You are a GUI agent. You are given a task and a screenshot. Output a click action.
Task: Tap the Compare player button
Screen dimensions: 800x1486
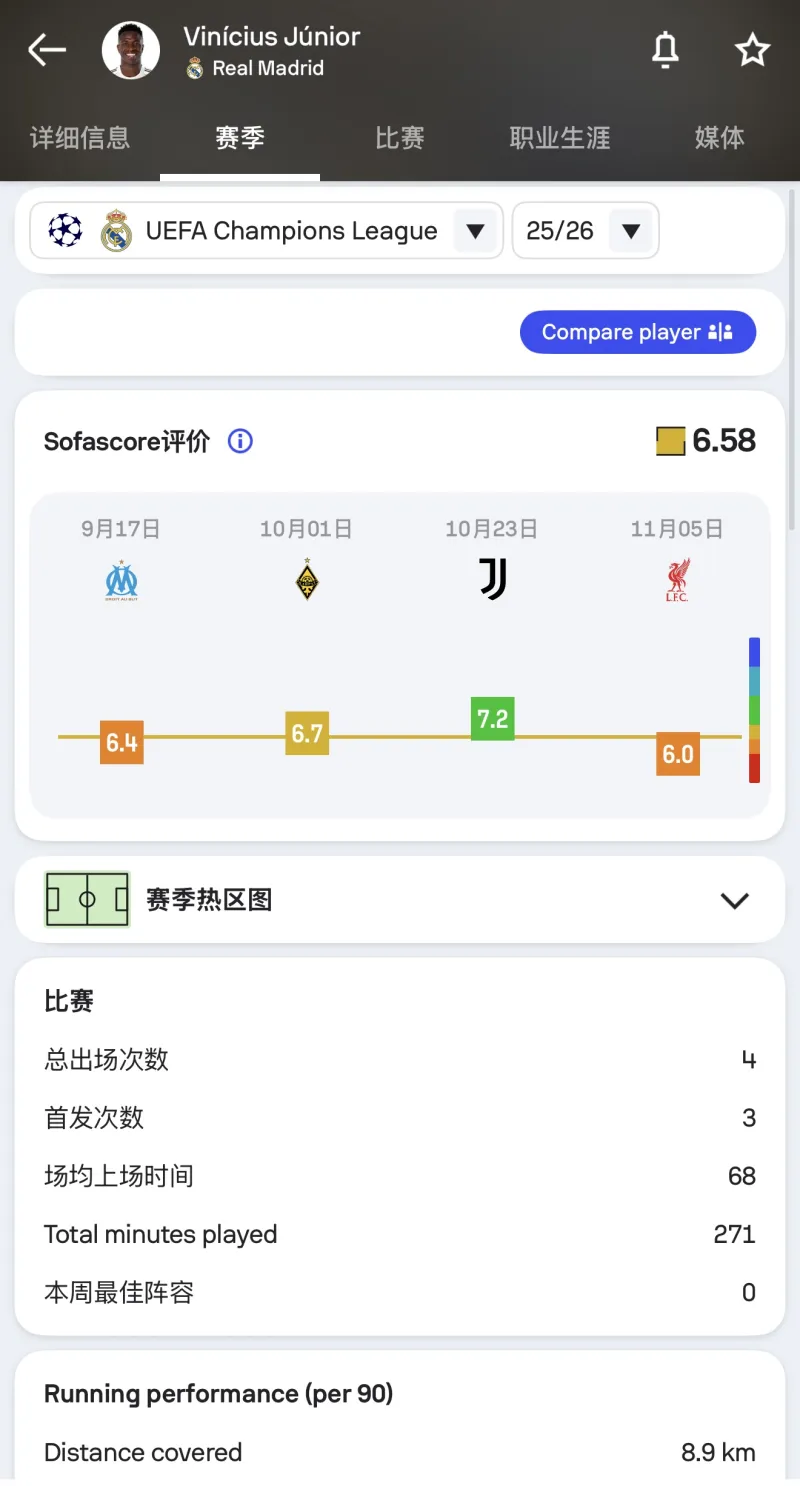pos(637,332)
